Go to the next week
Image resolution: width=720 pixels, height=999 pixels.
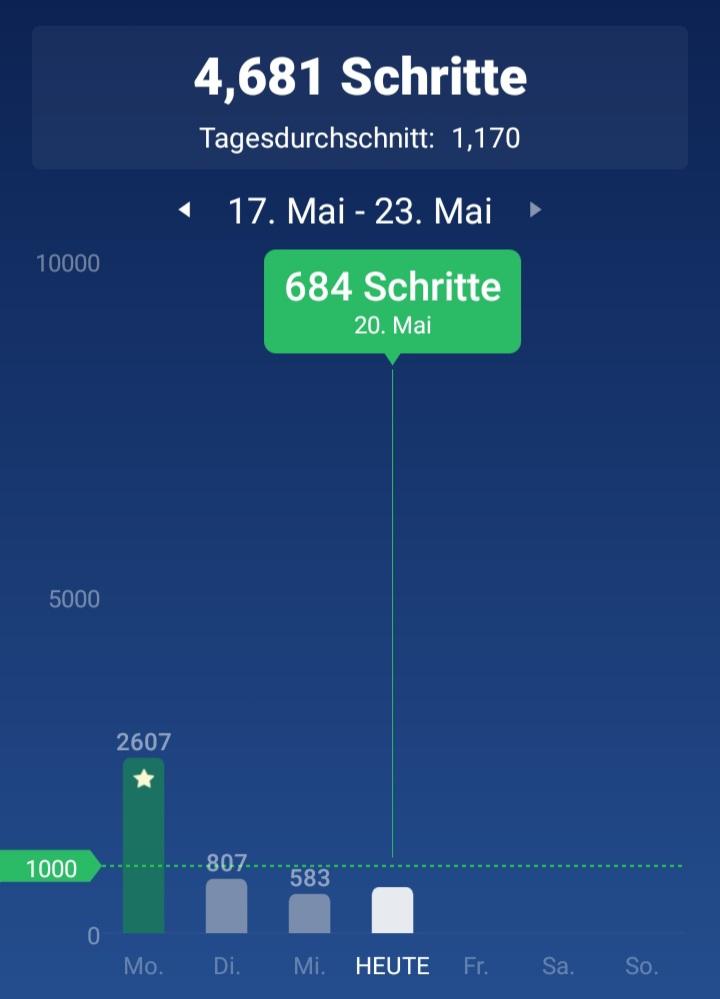(536, 210)
